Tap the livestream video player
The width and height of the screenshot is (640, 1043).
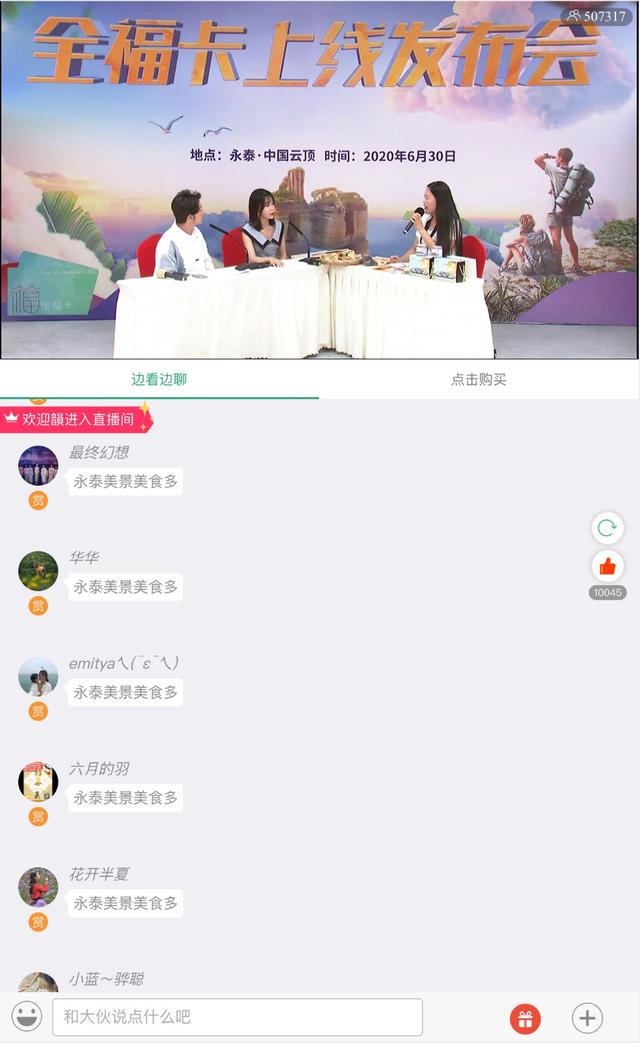pos(319,180)
